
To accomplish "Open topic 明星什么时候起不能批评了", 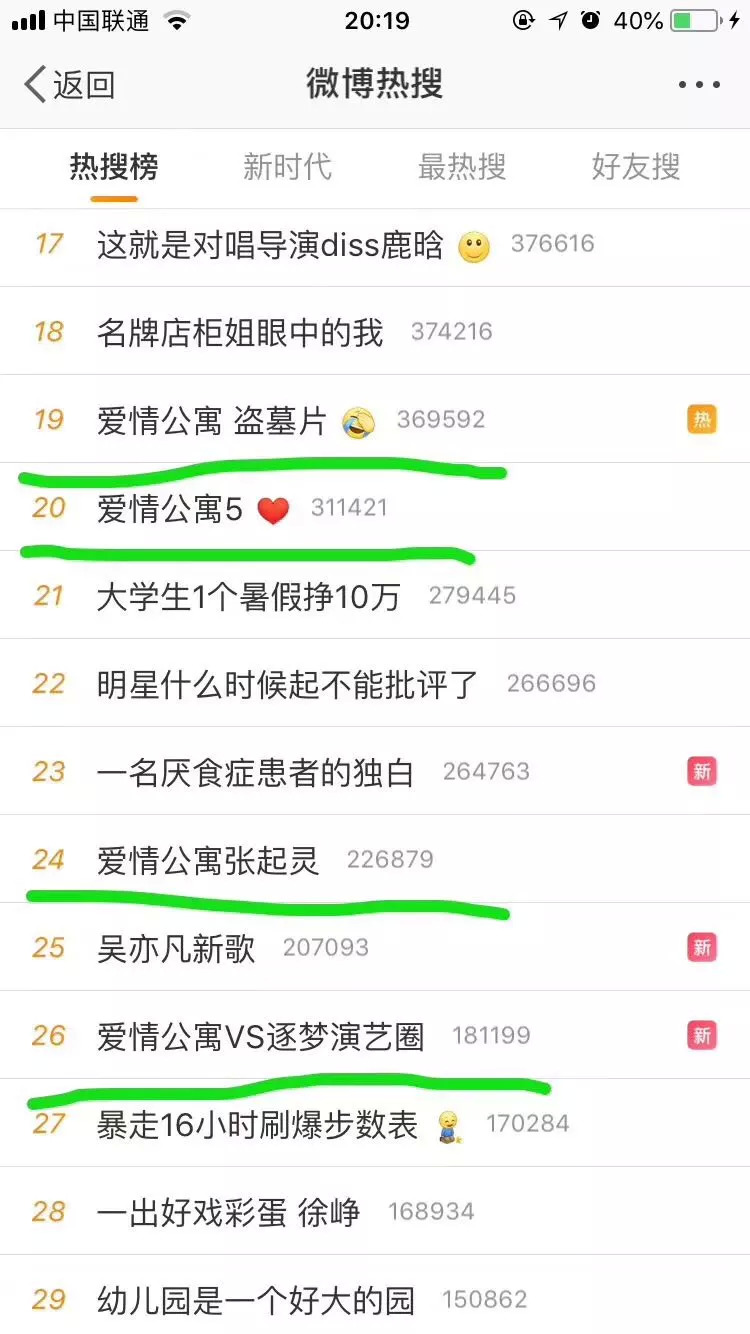I will coord(288,685).
